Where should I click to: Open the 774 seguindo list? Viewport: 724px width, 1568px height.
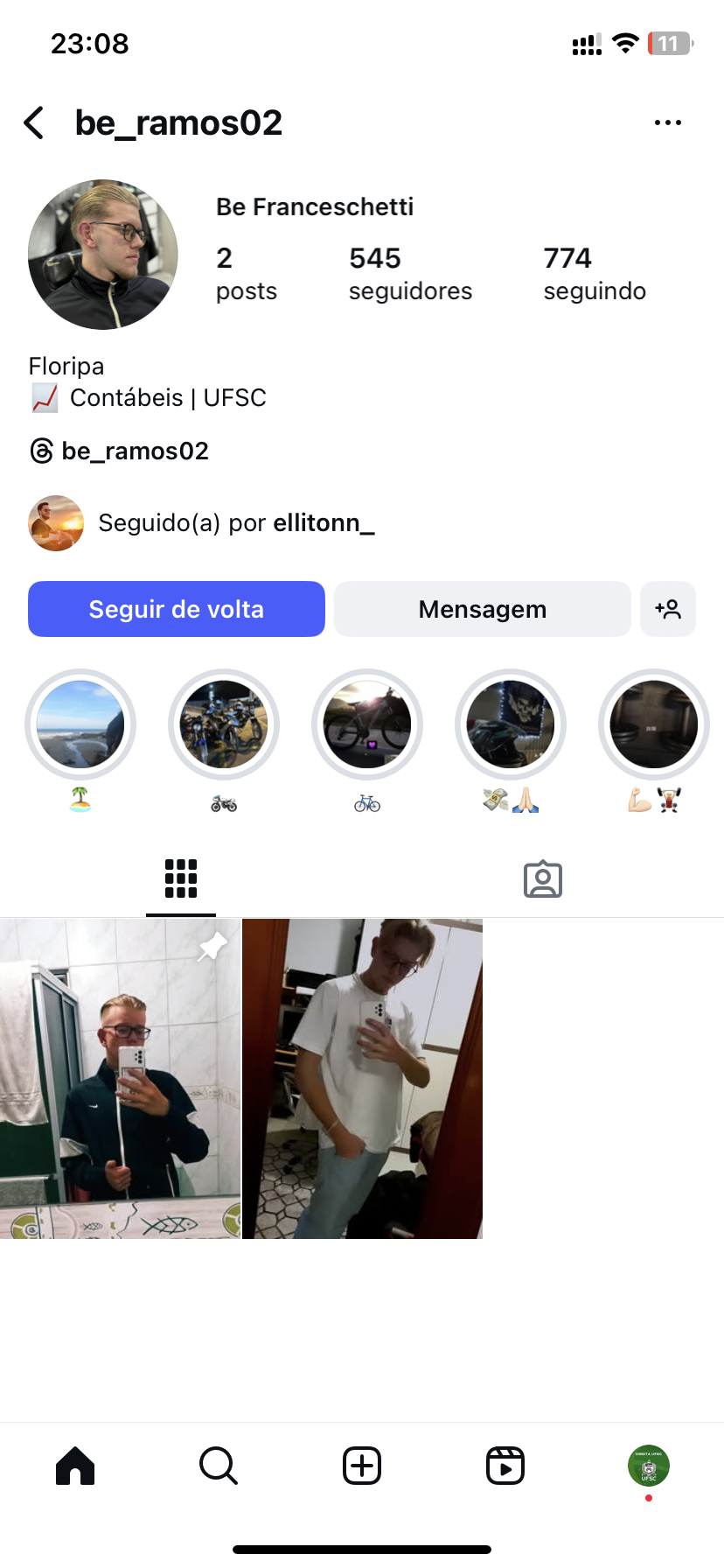pos(594,273)
